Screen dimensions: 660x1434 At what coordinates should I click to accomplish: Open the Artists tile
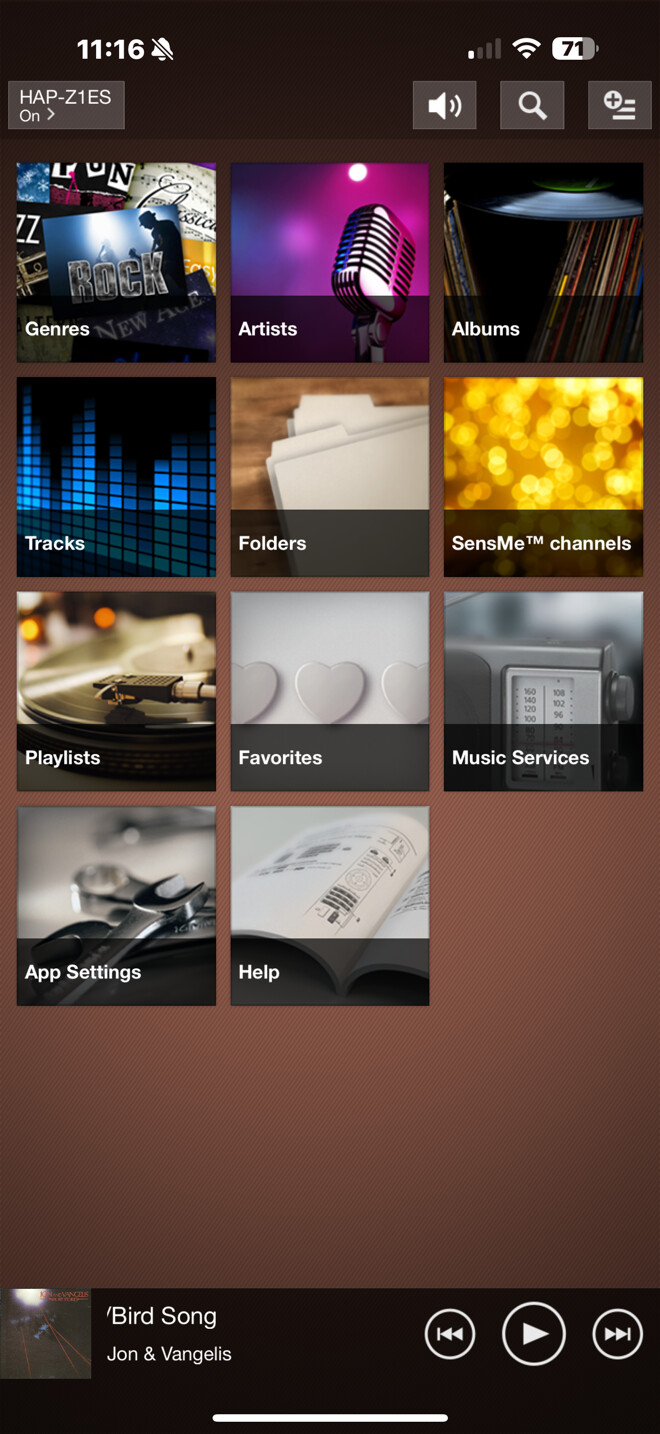click(x=330, y=262)
